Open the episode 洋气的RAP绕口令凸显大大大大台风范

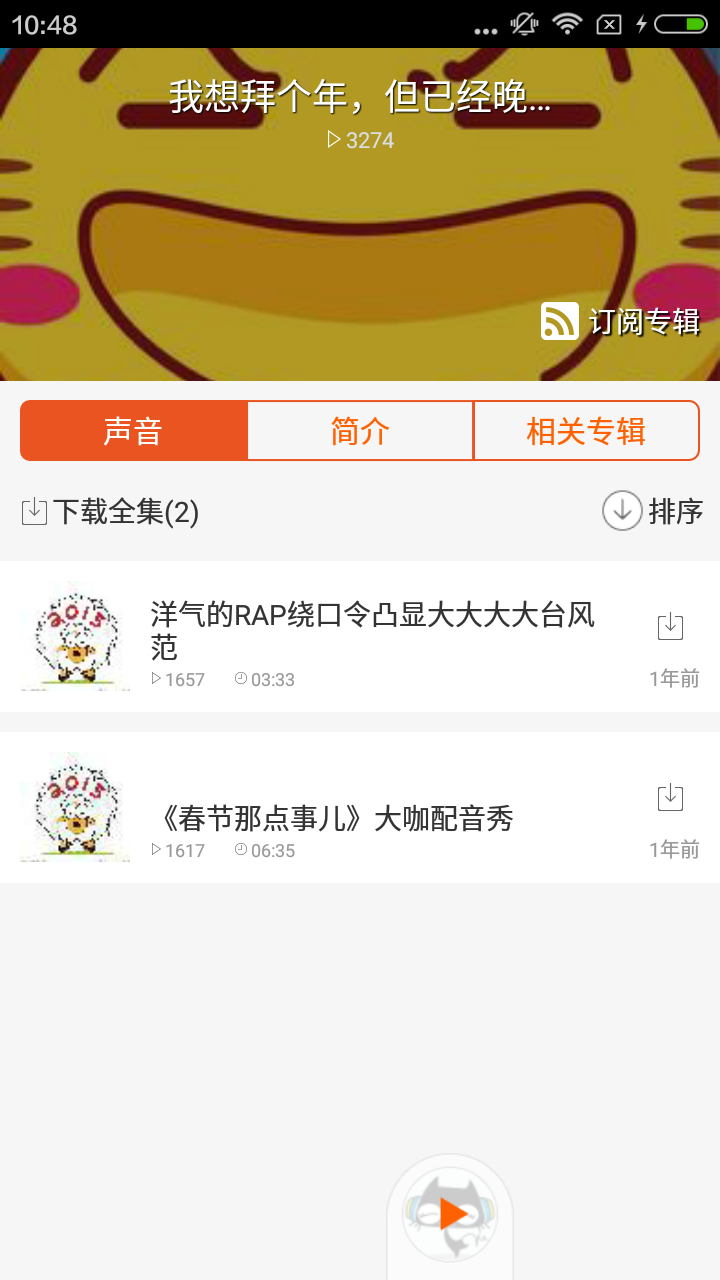(x=370, y=634)
